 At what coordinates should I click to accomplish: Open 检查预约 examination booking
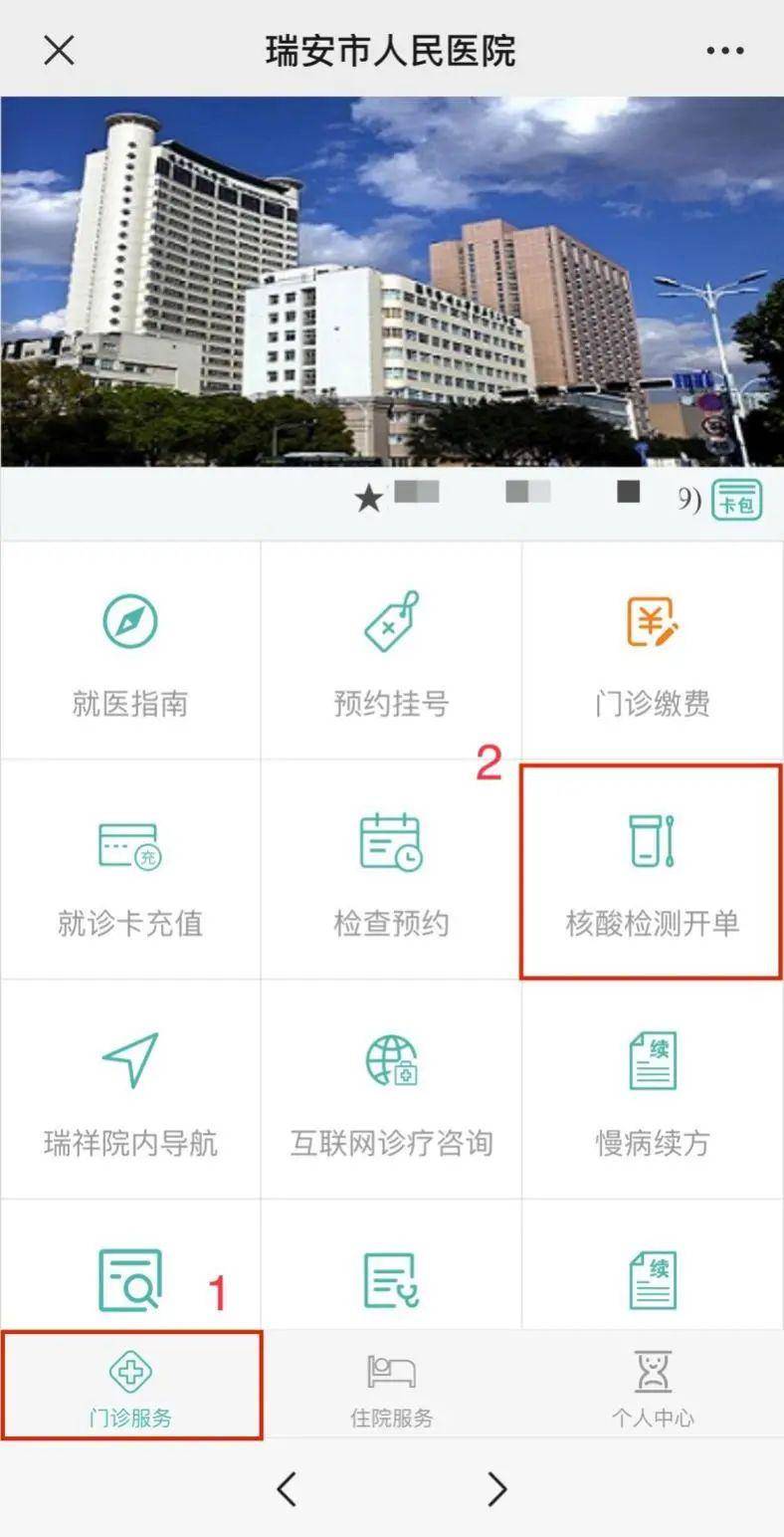(x=391, y=871)
